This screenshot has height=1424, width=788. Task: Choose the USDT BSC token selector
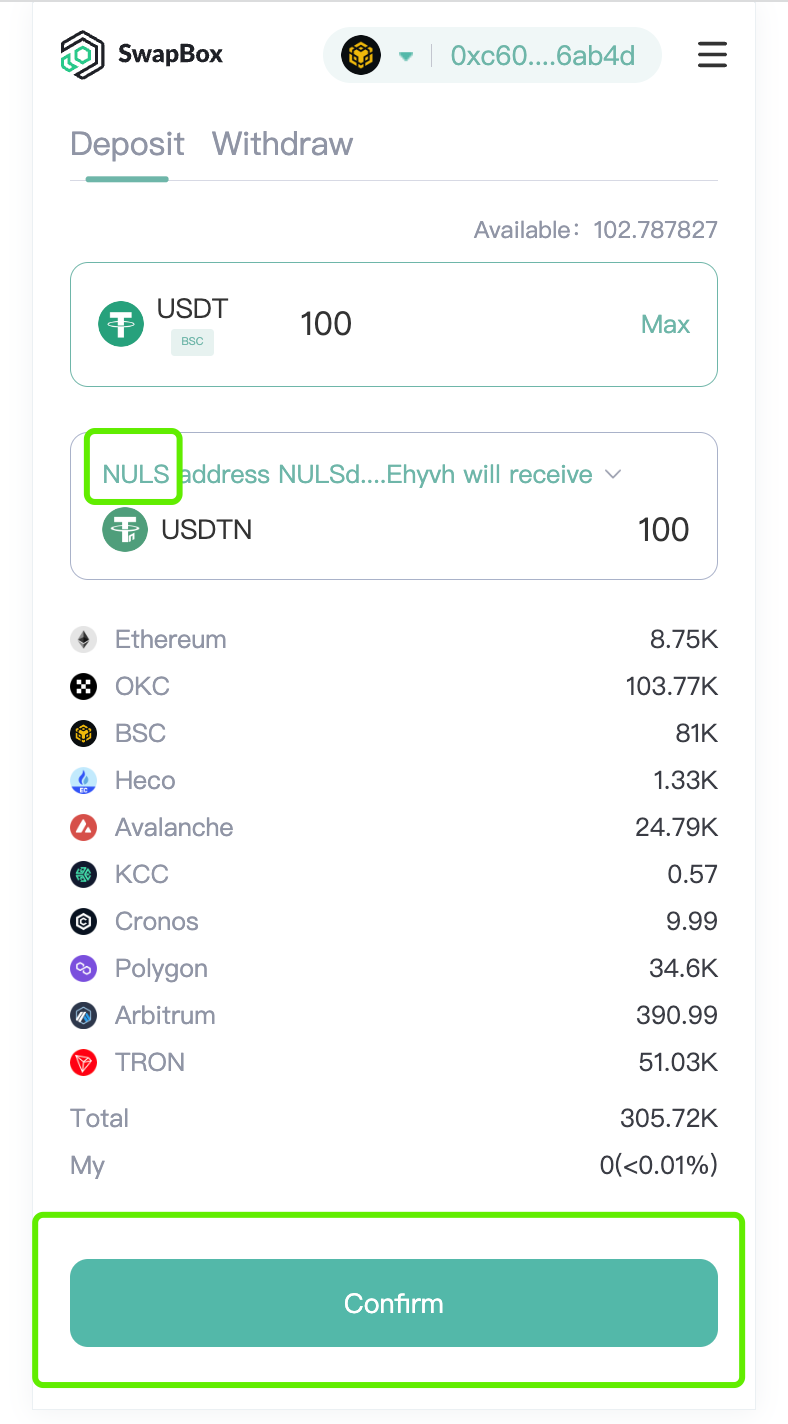coord(163,324)
